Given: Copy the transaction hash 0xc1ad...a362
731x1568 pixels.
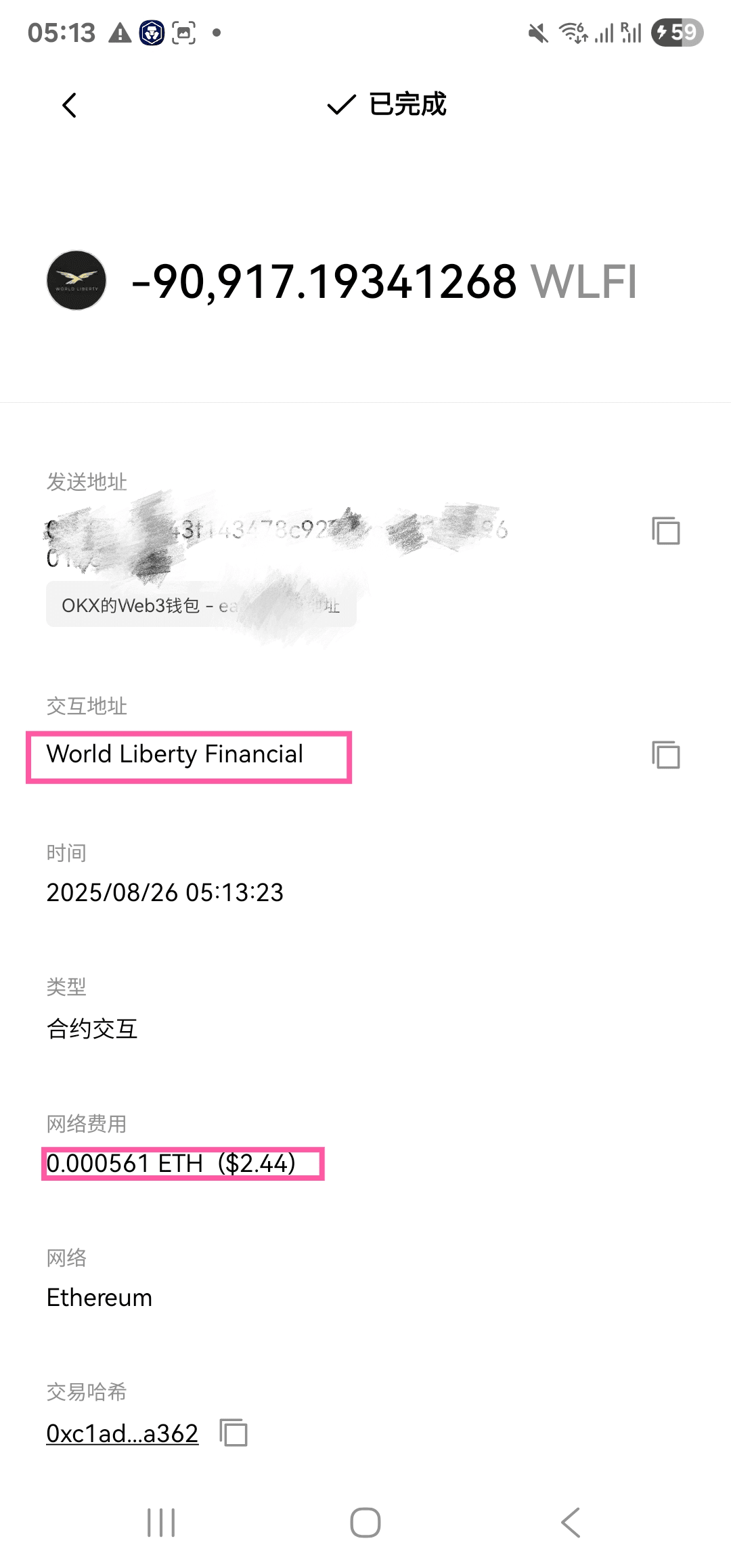Looking at the screenshot, I should (x=234, y=1433).
